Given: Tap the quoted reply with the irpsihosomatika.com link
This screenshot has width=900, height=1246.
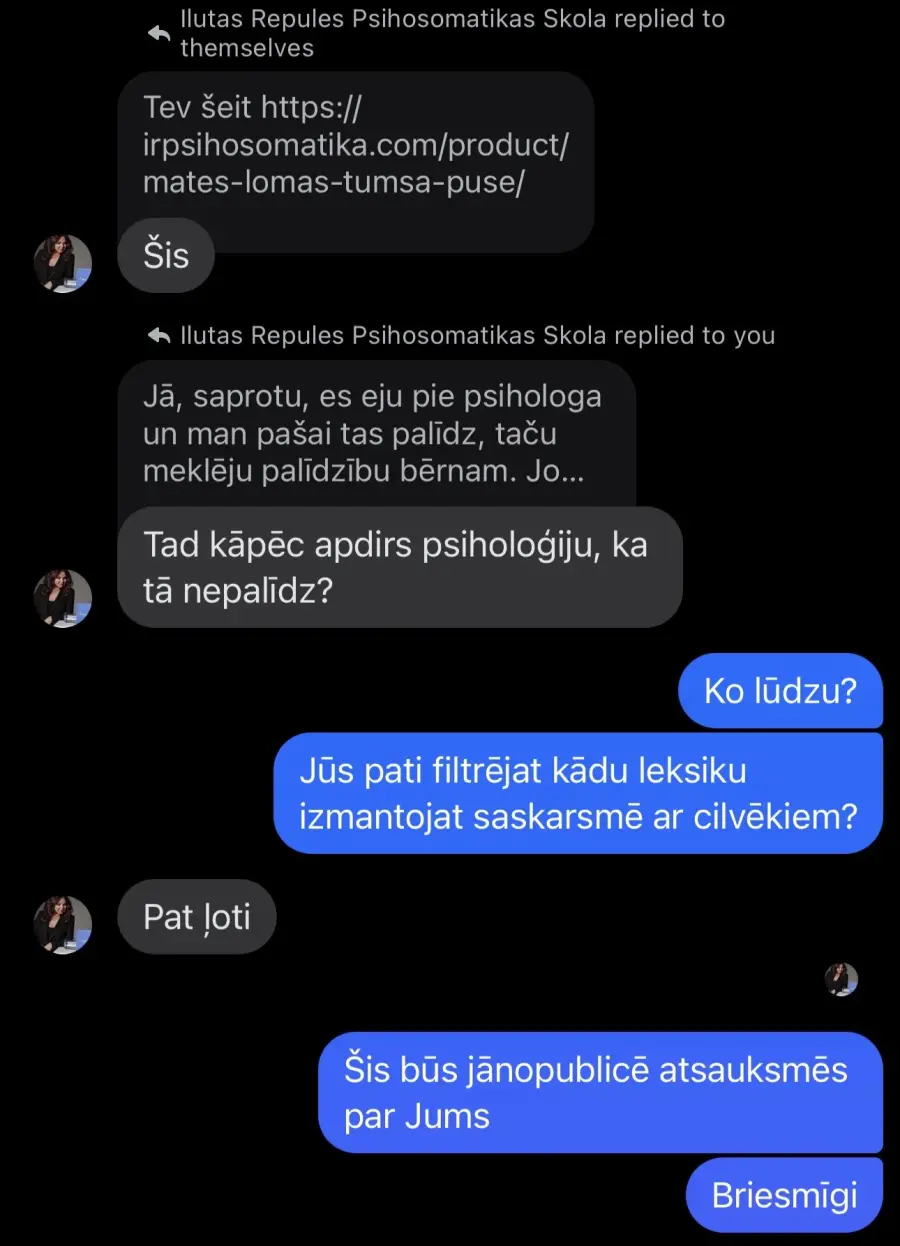Looking at the screenshot, I should pos(355,145).
